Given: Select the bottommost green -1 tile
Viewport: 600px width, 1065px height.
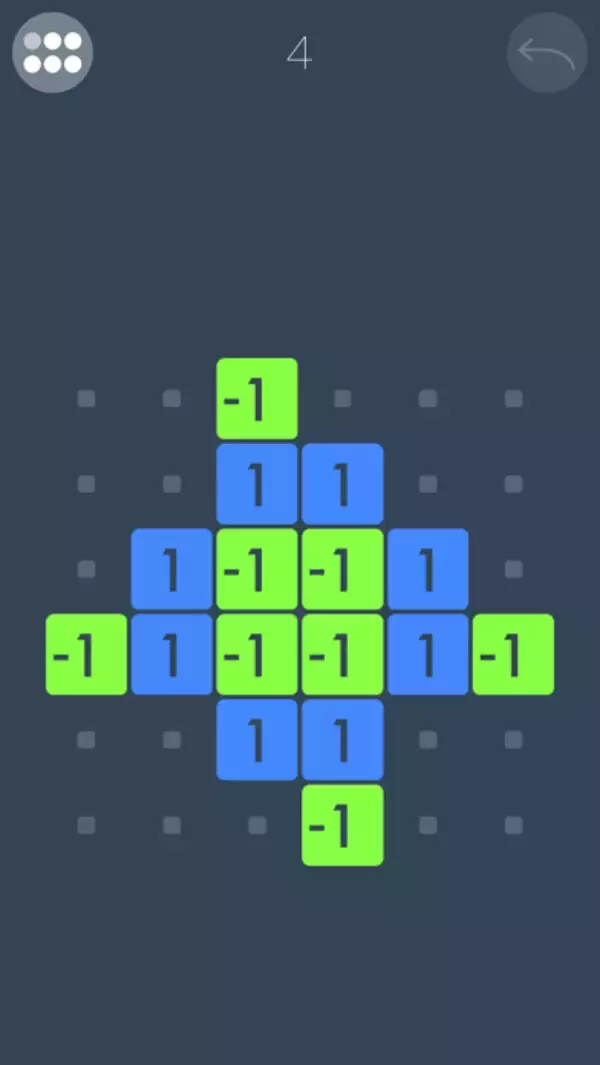Looking at the screenshot, I should (x=342, y=825).
